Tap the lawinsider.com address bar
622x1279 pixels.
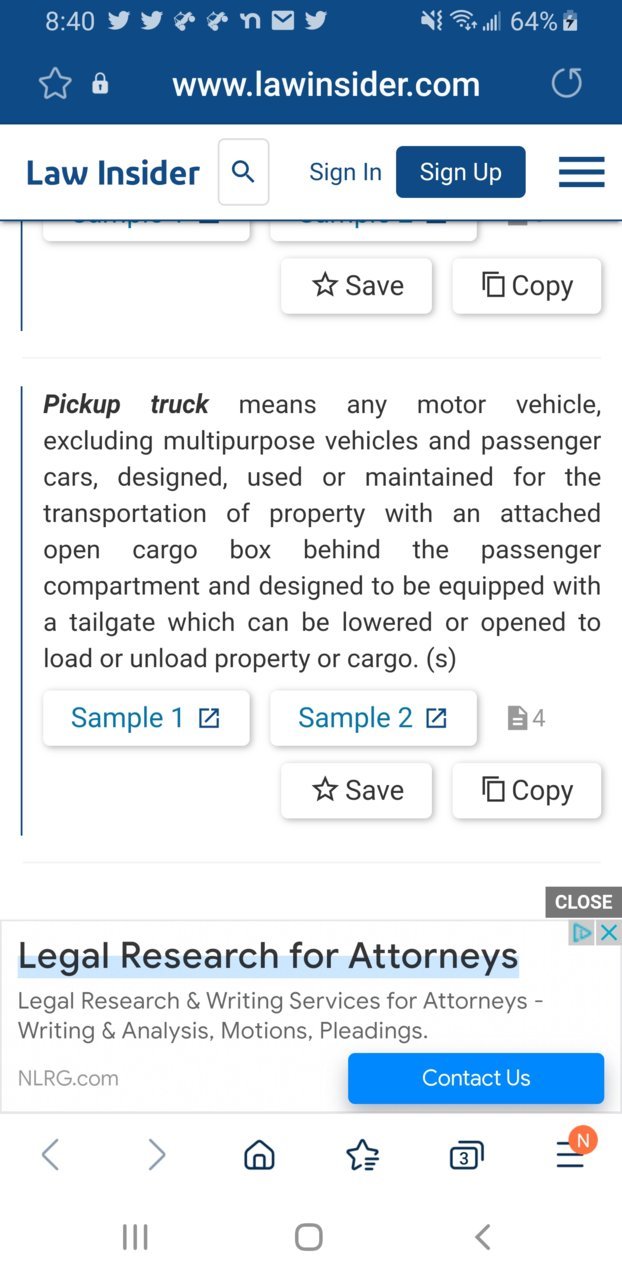click(326, 85)
